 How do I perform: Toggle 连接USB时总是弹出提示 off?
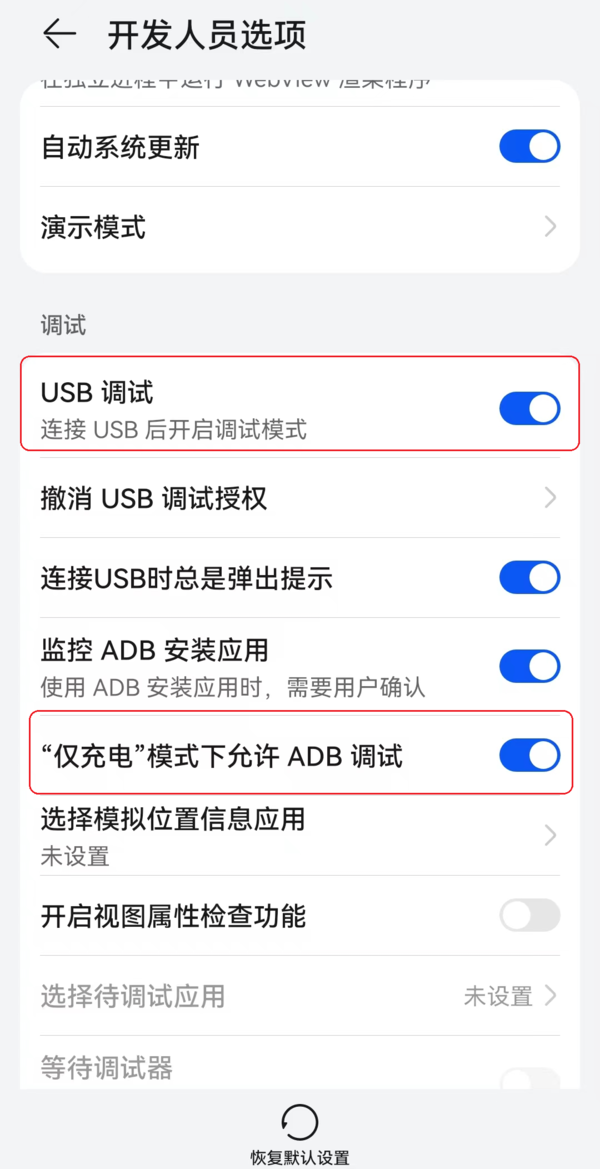click(x=529, y=577)
